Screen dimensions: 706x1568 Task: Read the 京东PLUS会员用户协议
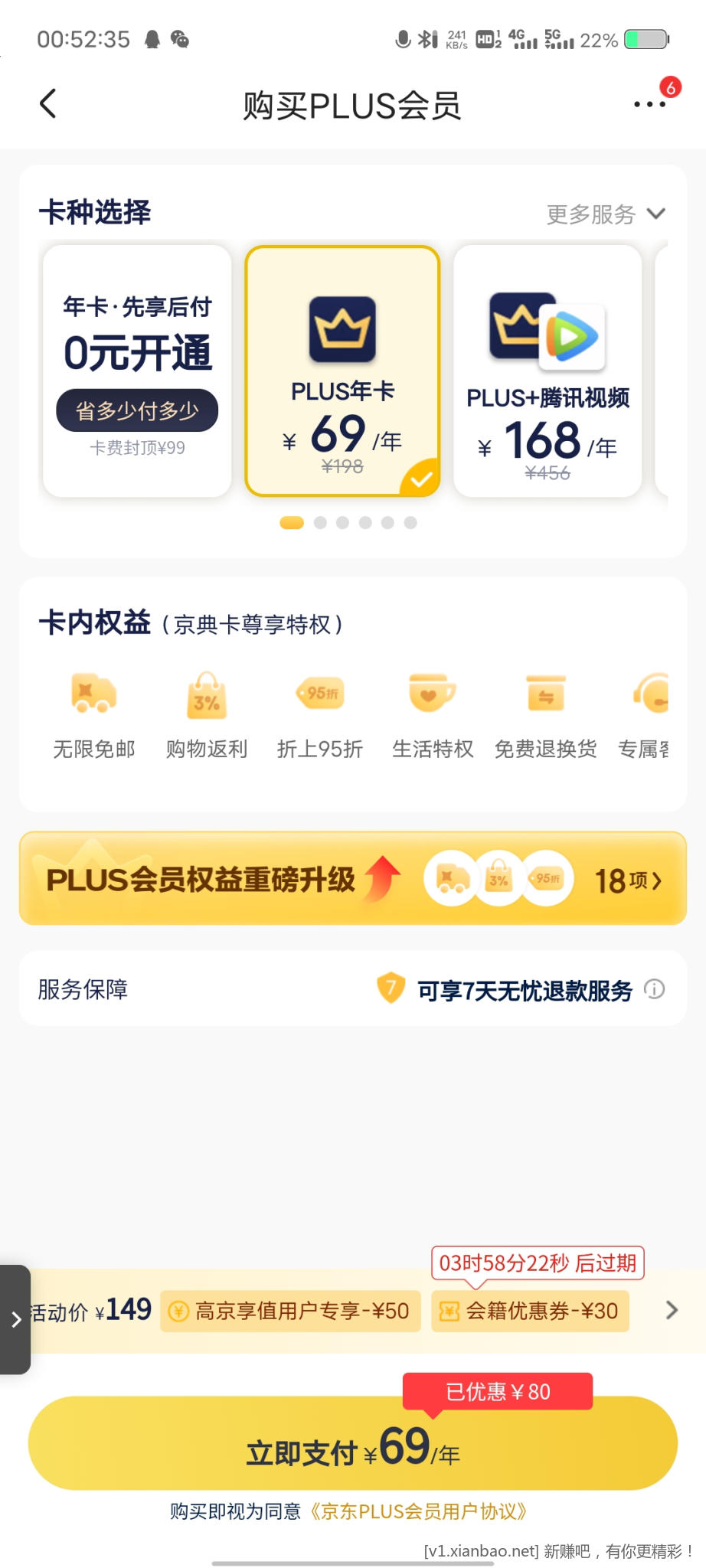pos(418,1511)
